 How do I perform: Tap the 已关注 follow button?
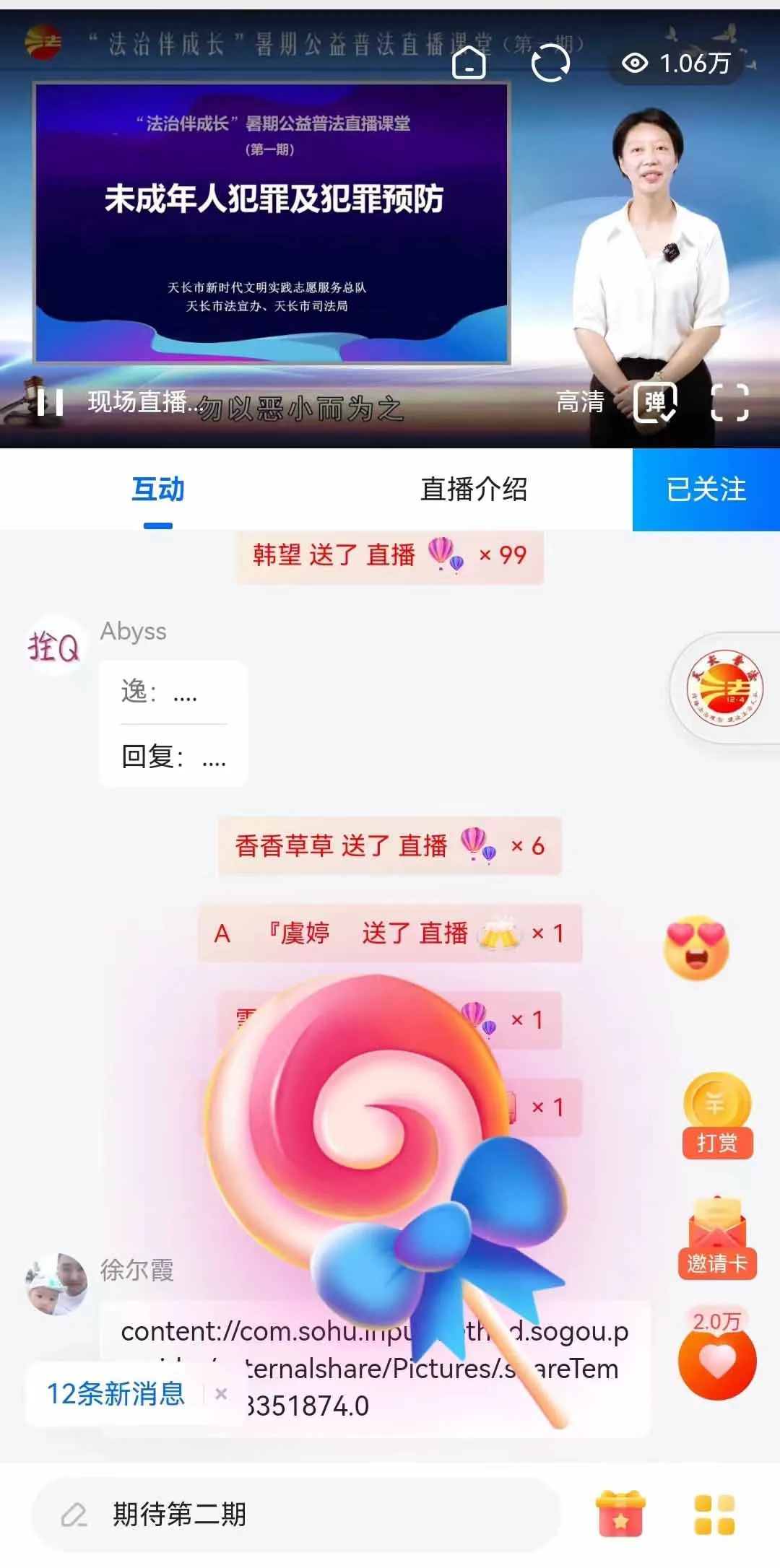[706, 490]
